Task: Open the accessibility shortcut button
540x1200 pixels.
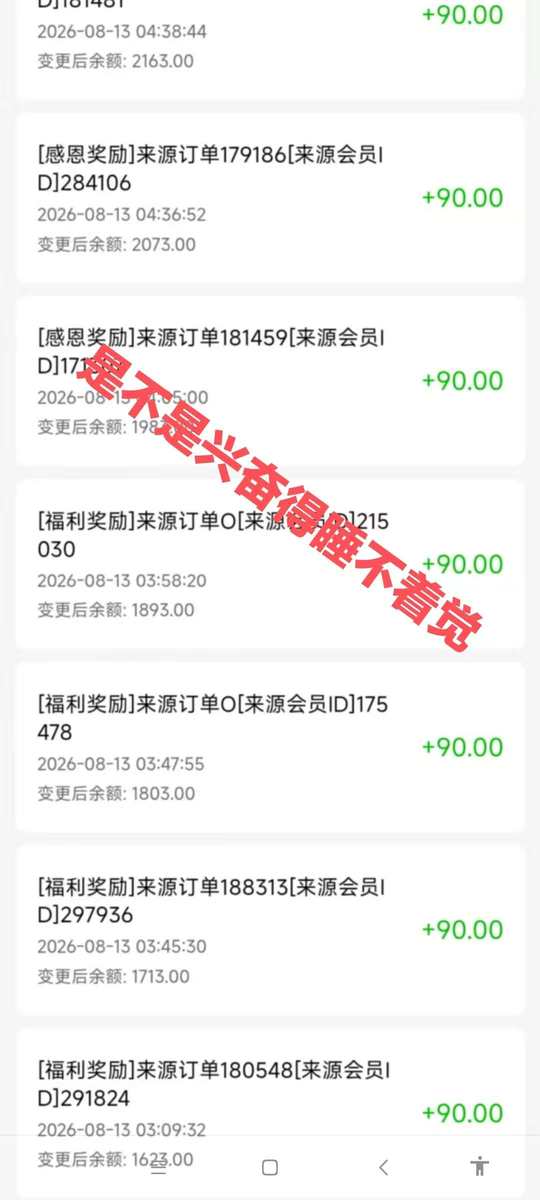Action: coord(480,1166)
